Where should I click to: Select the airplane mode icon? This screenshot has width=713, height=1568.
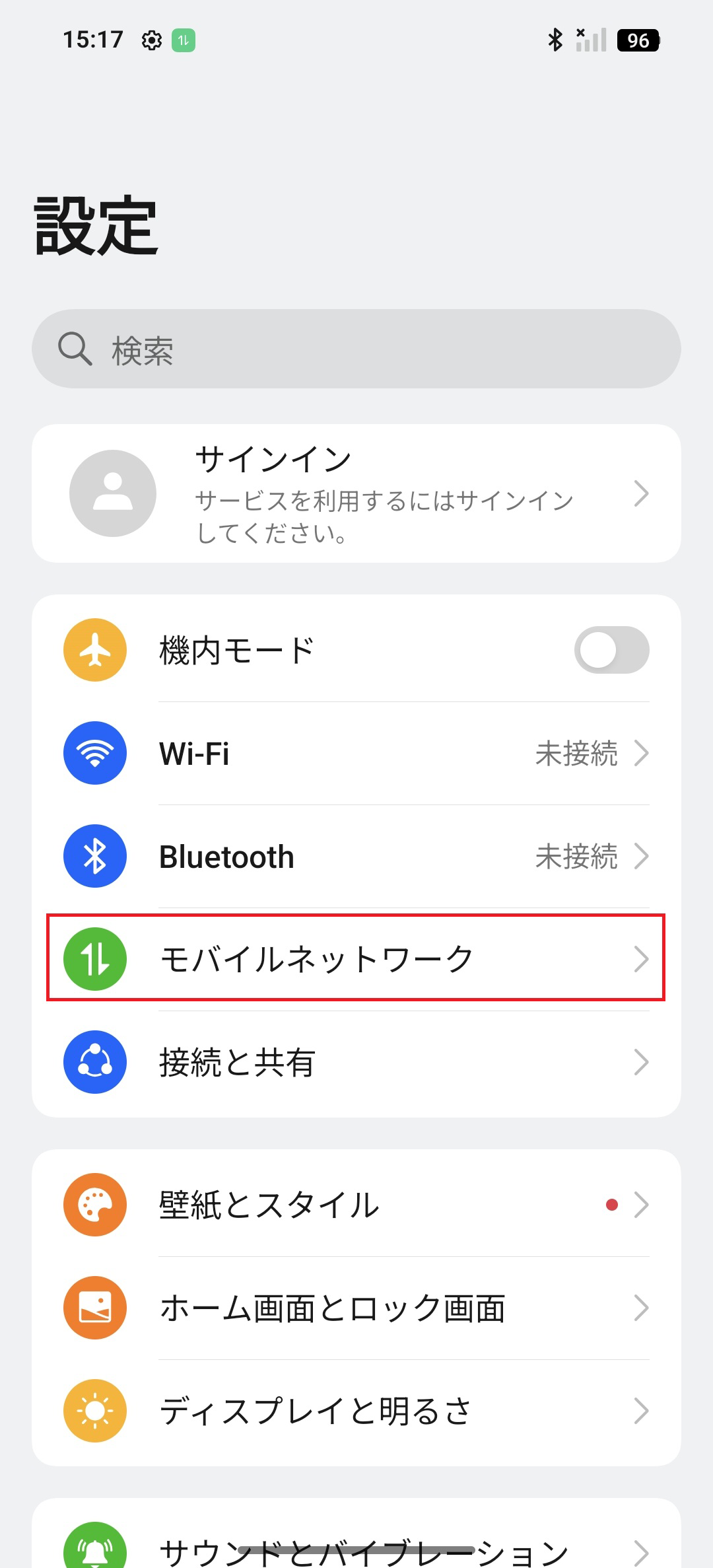coord(94,649)
